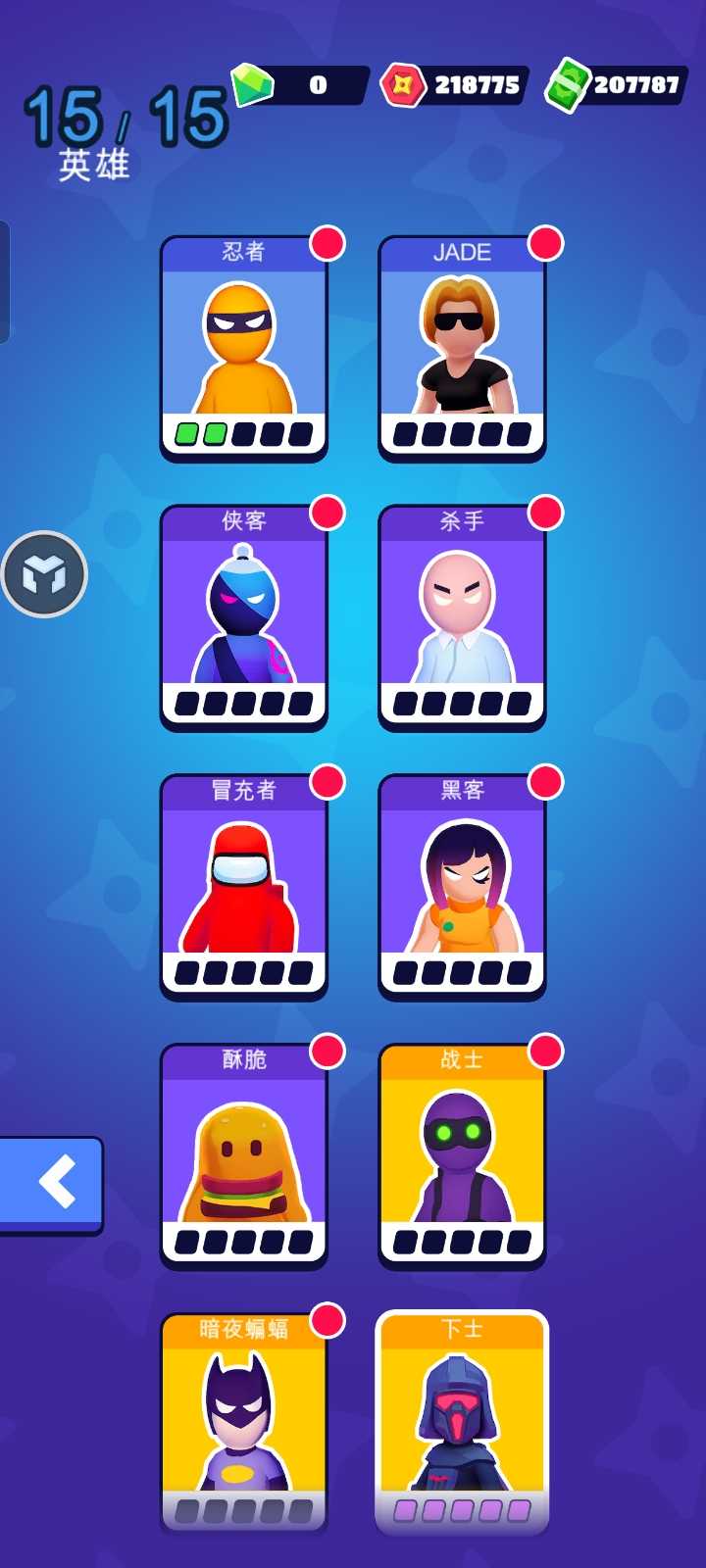Tap the red token currency counter
This screenshot has height=1568, width=706.
point(455,85)
